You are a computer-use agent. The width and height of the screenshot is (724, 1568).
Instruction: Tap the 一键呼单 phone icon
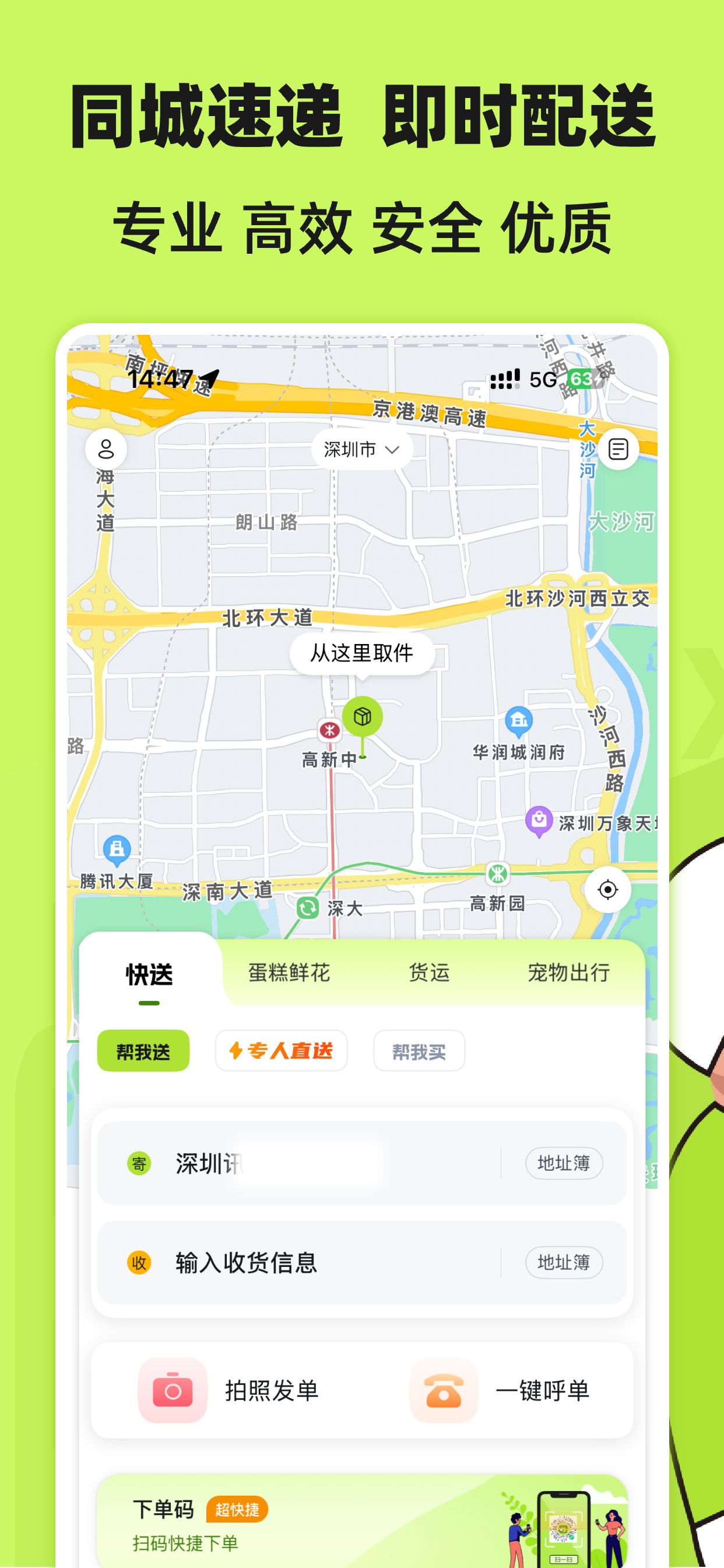coord(444,1390)
